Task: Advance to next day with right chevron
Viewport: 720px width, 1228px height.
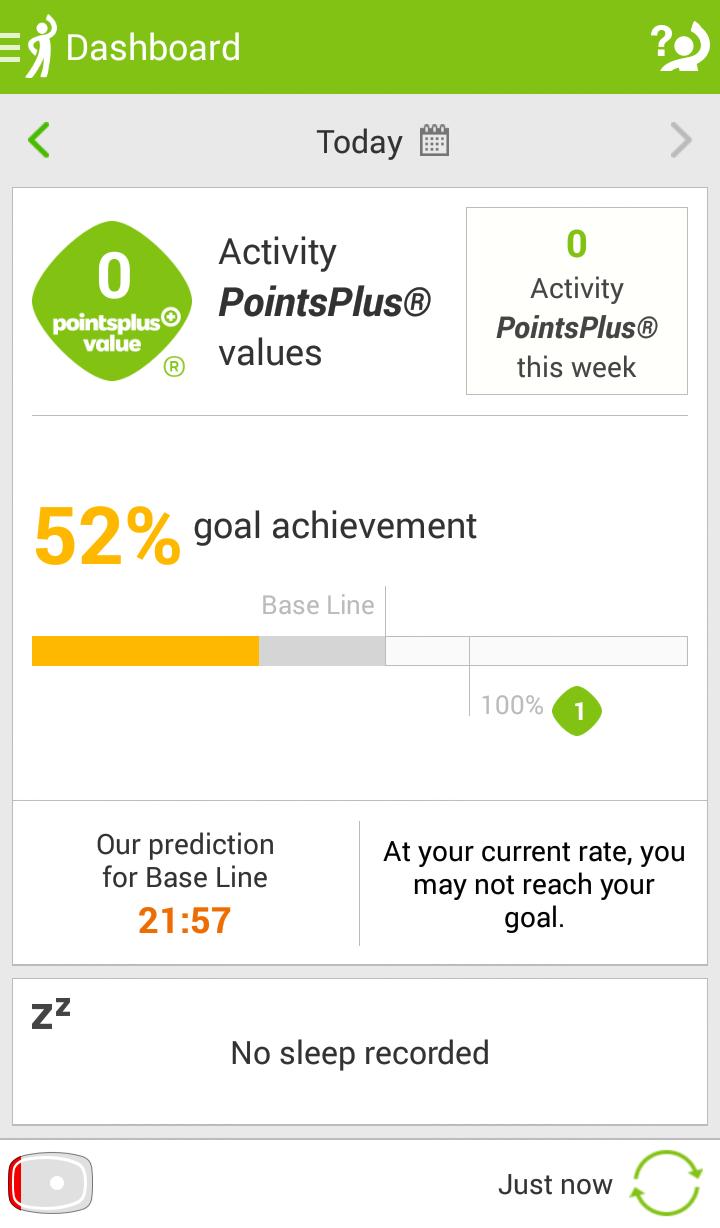Action: pyautogui.click(x=682, y=140)
